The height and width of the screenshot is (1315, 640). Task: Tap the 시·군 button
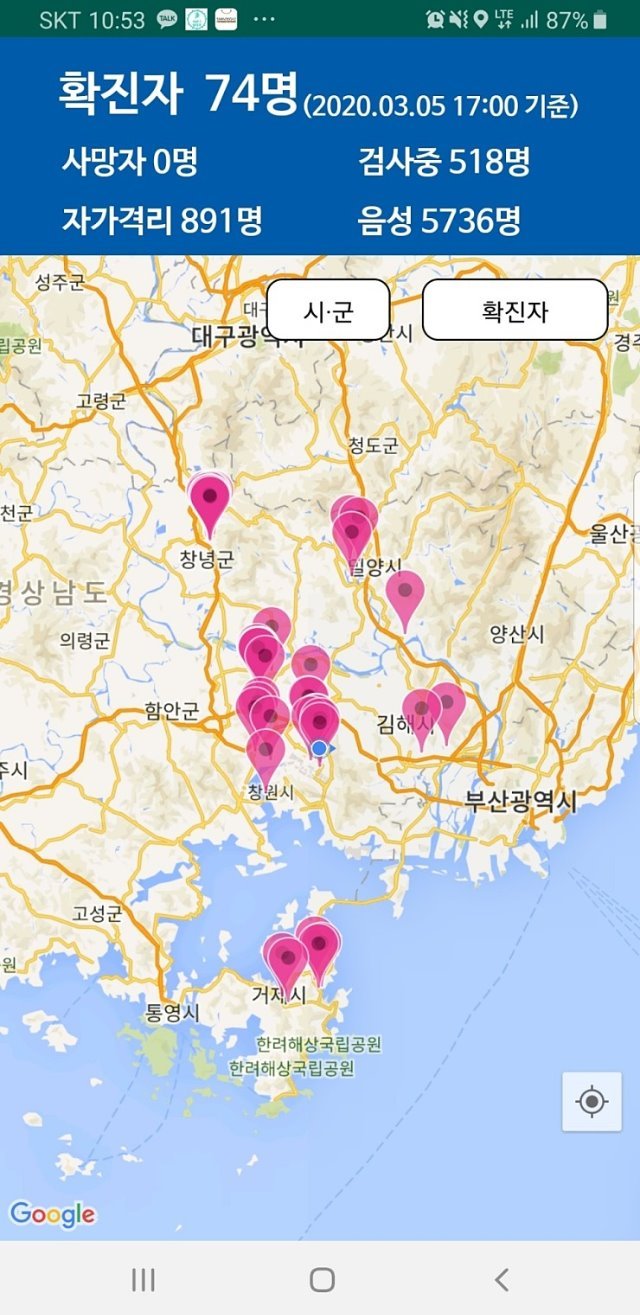328,310
